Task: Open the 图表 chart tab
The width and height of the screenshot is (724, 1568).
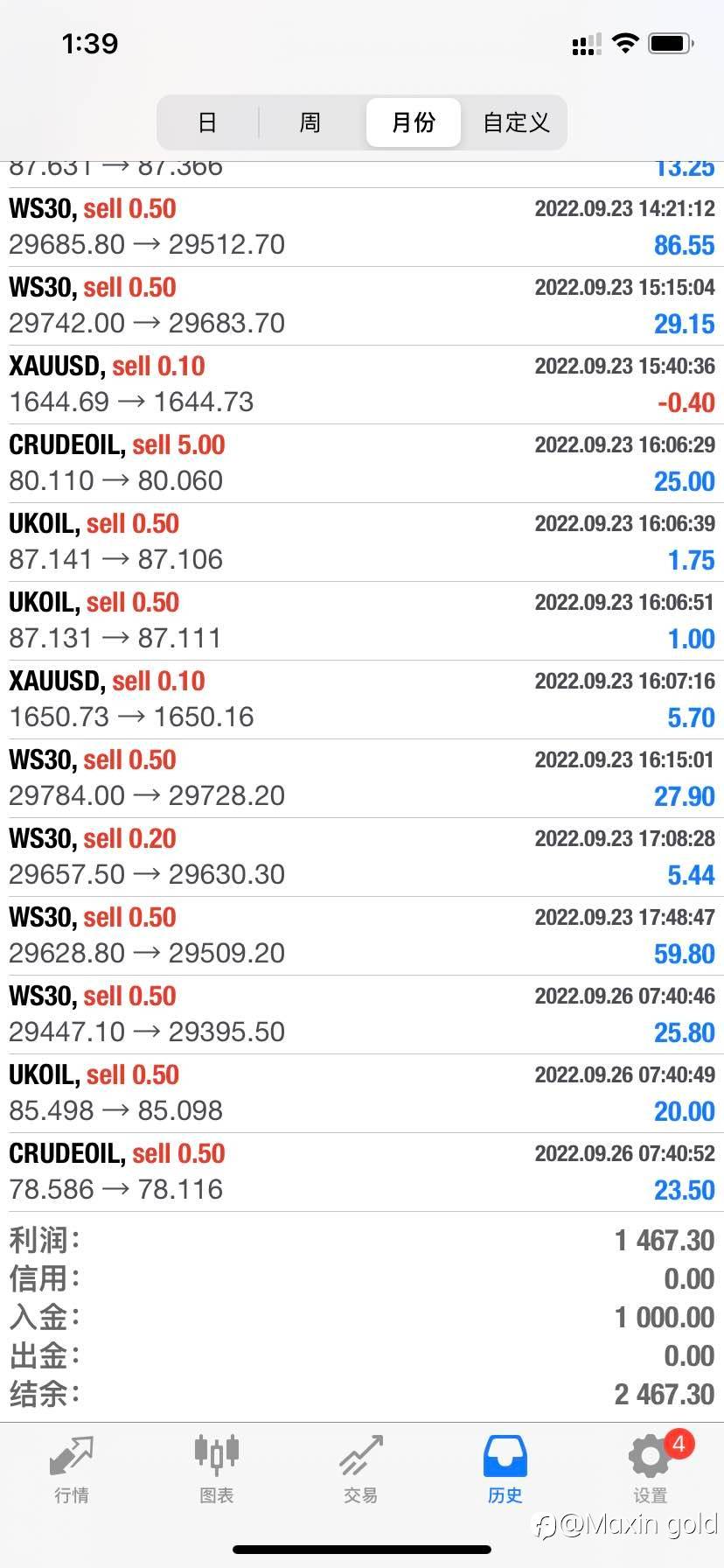Action: click(216, 1468)
